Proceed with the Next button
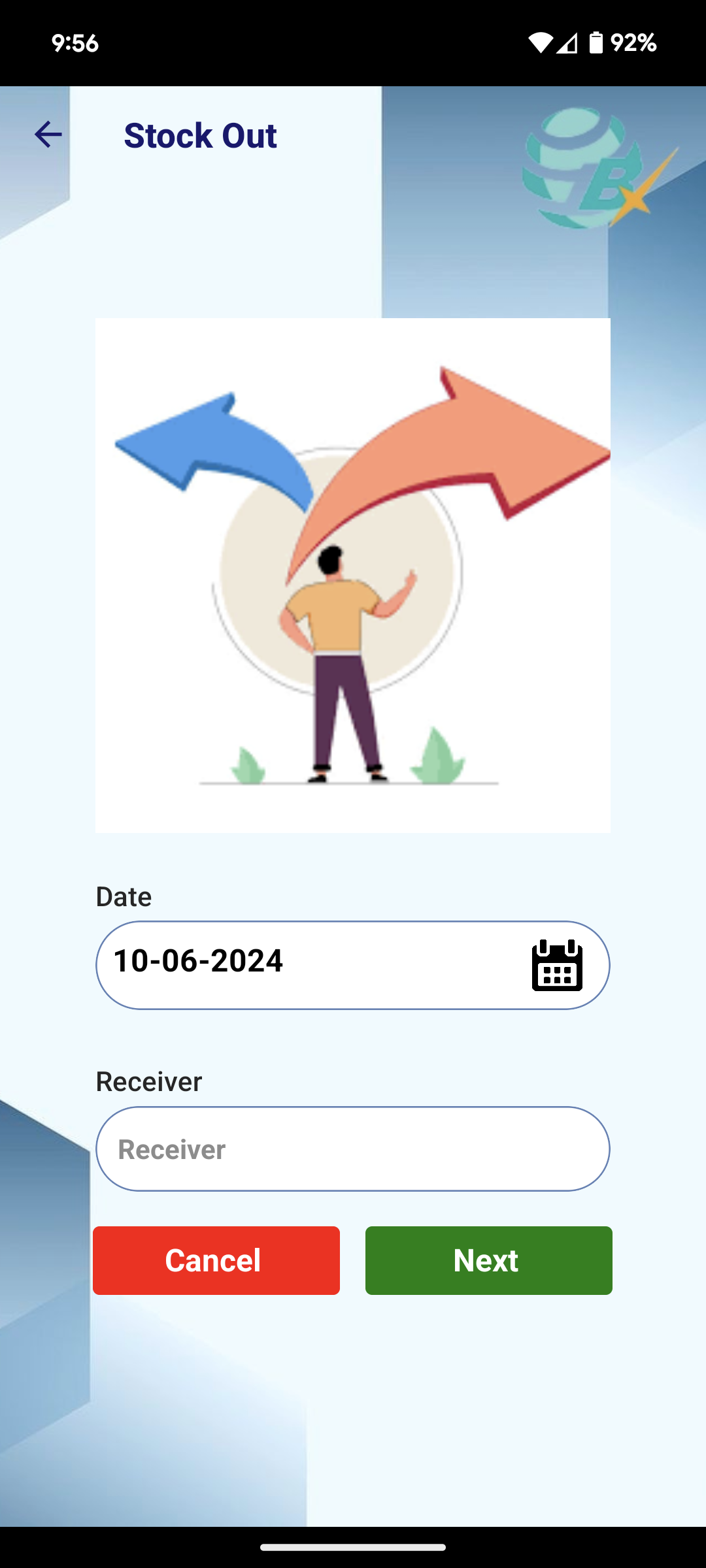Screen dimensions: 706x1568 point(488,1260)
